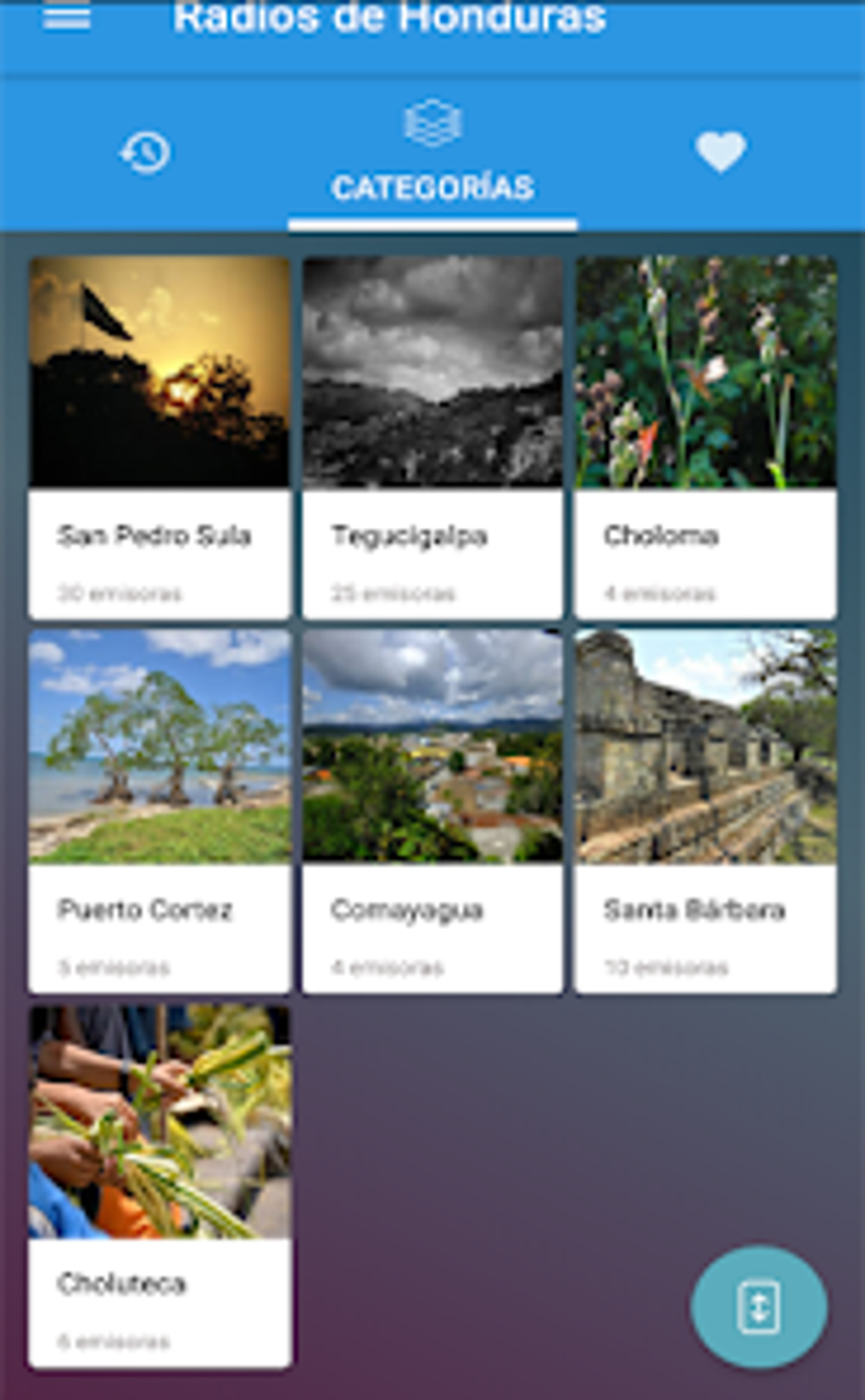
Task: Open the hamburger drawer menu
Action: [67, 17]
